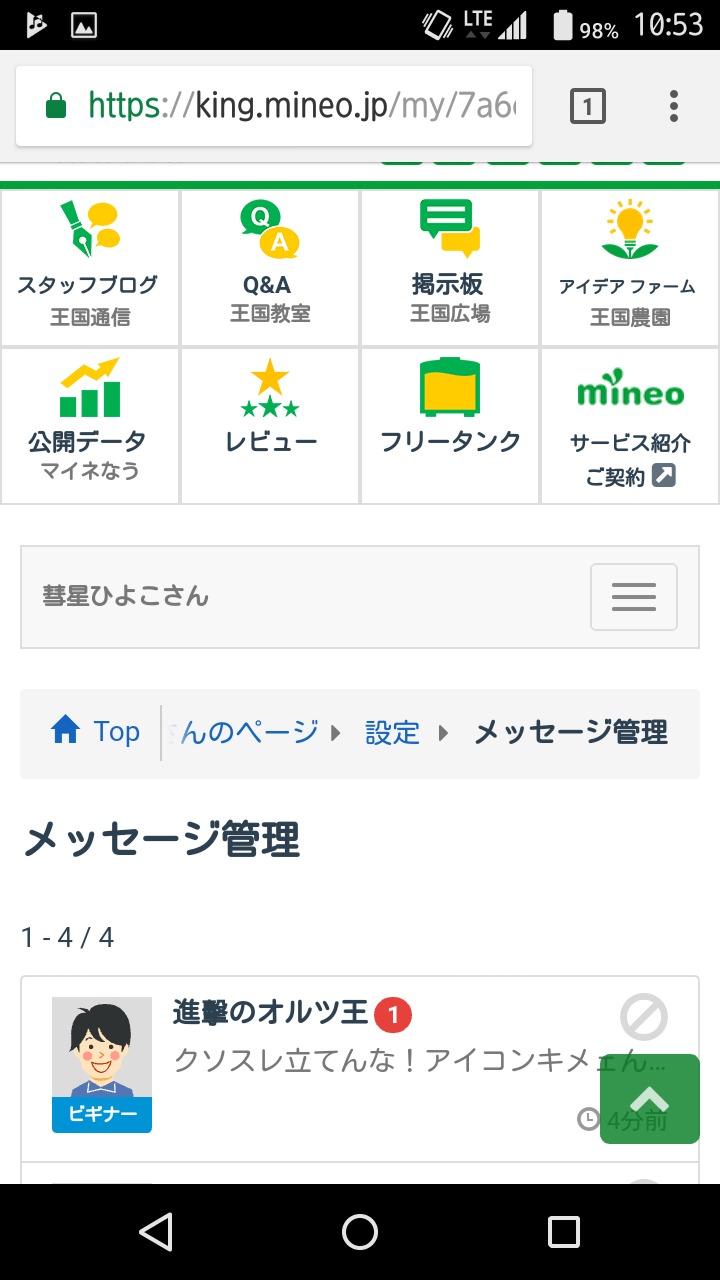Open the tab switcher showing 1 tab
Screen dimensions: 720x1280
point(588,106)
